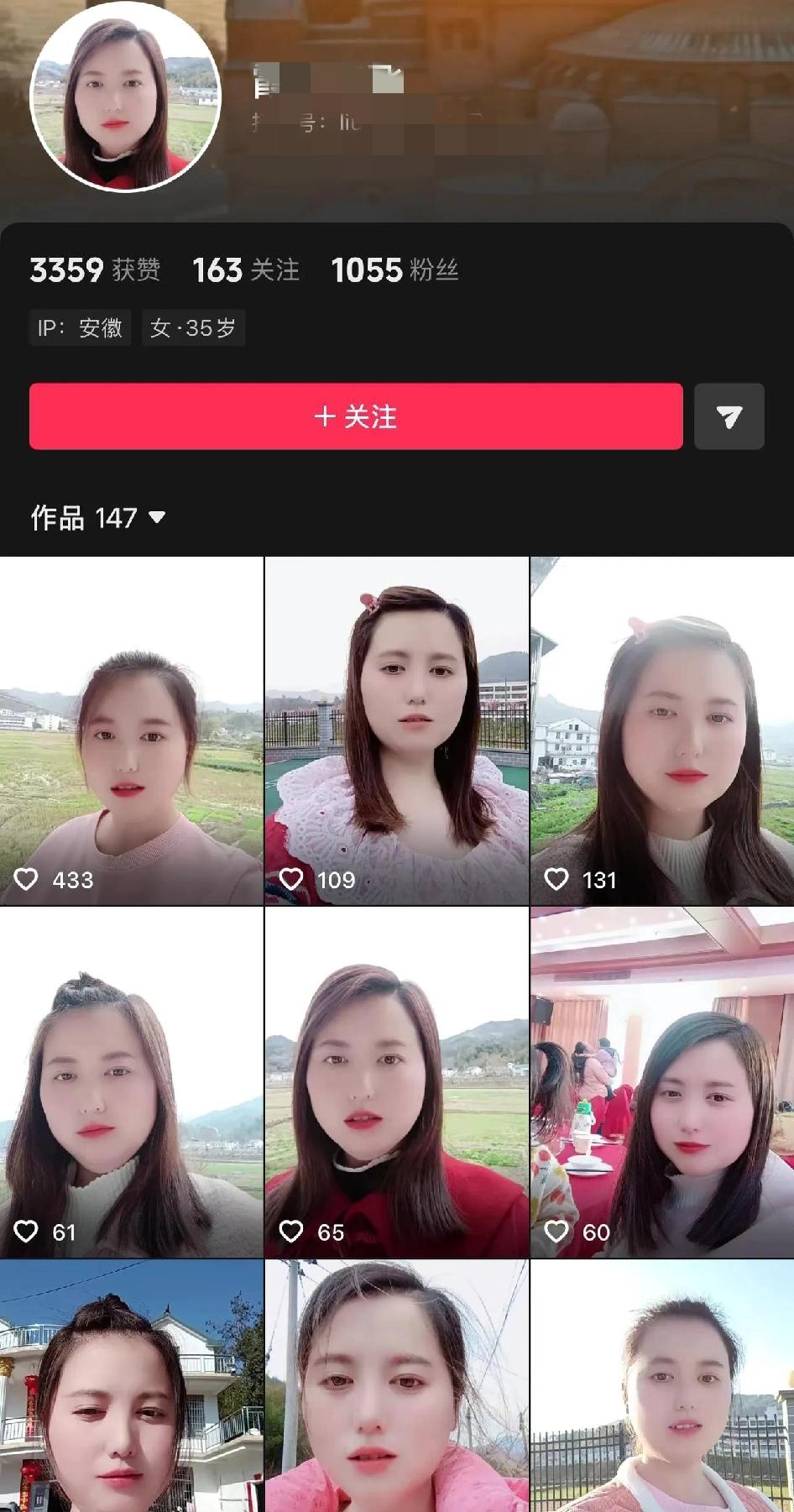Screen dimensions: 794x1512
Task: Click the 女·35岁 gender age tag
Action: pyautogui.click(x=193, y=328)
